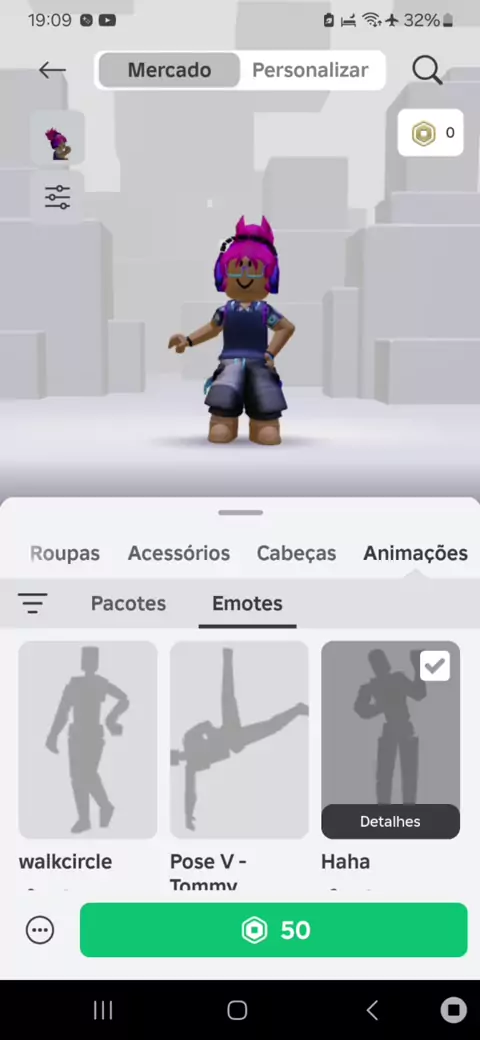The image size is (480, 1040).
Task: Open the filter list icon
Action: 32,604
